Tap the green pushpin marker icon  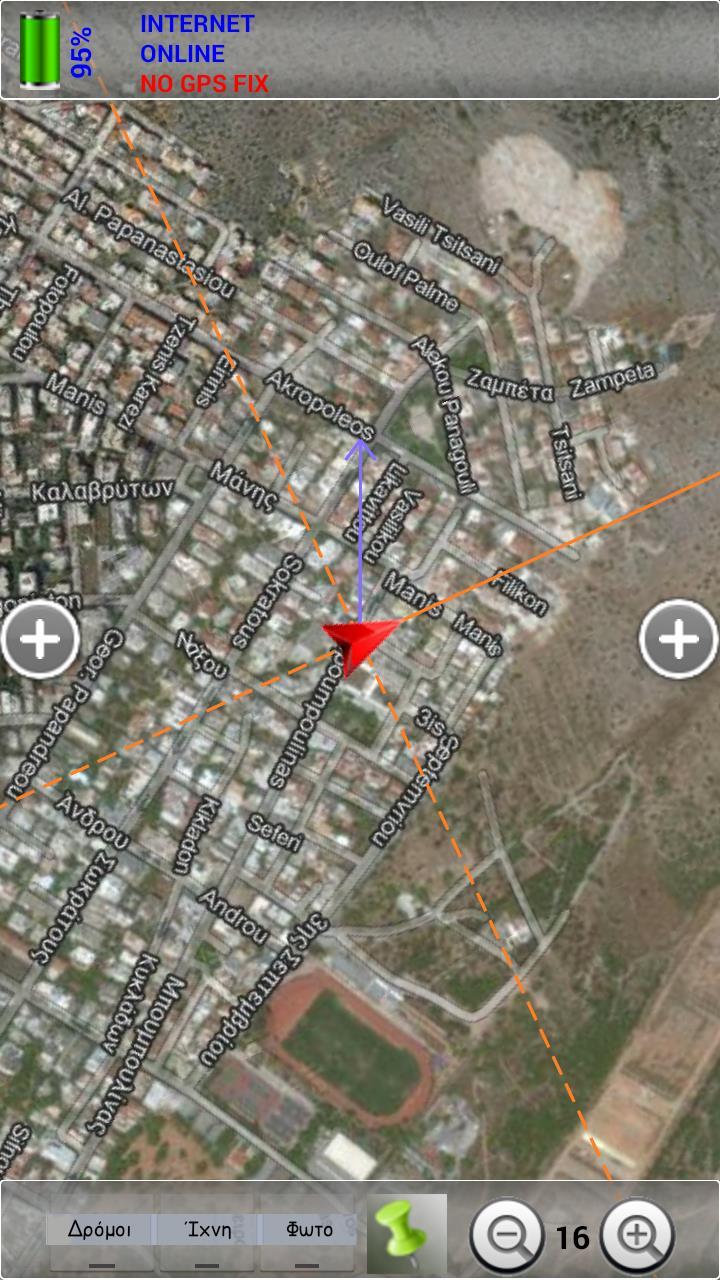pyautogui.click(x=406, y=1234)
